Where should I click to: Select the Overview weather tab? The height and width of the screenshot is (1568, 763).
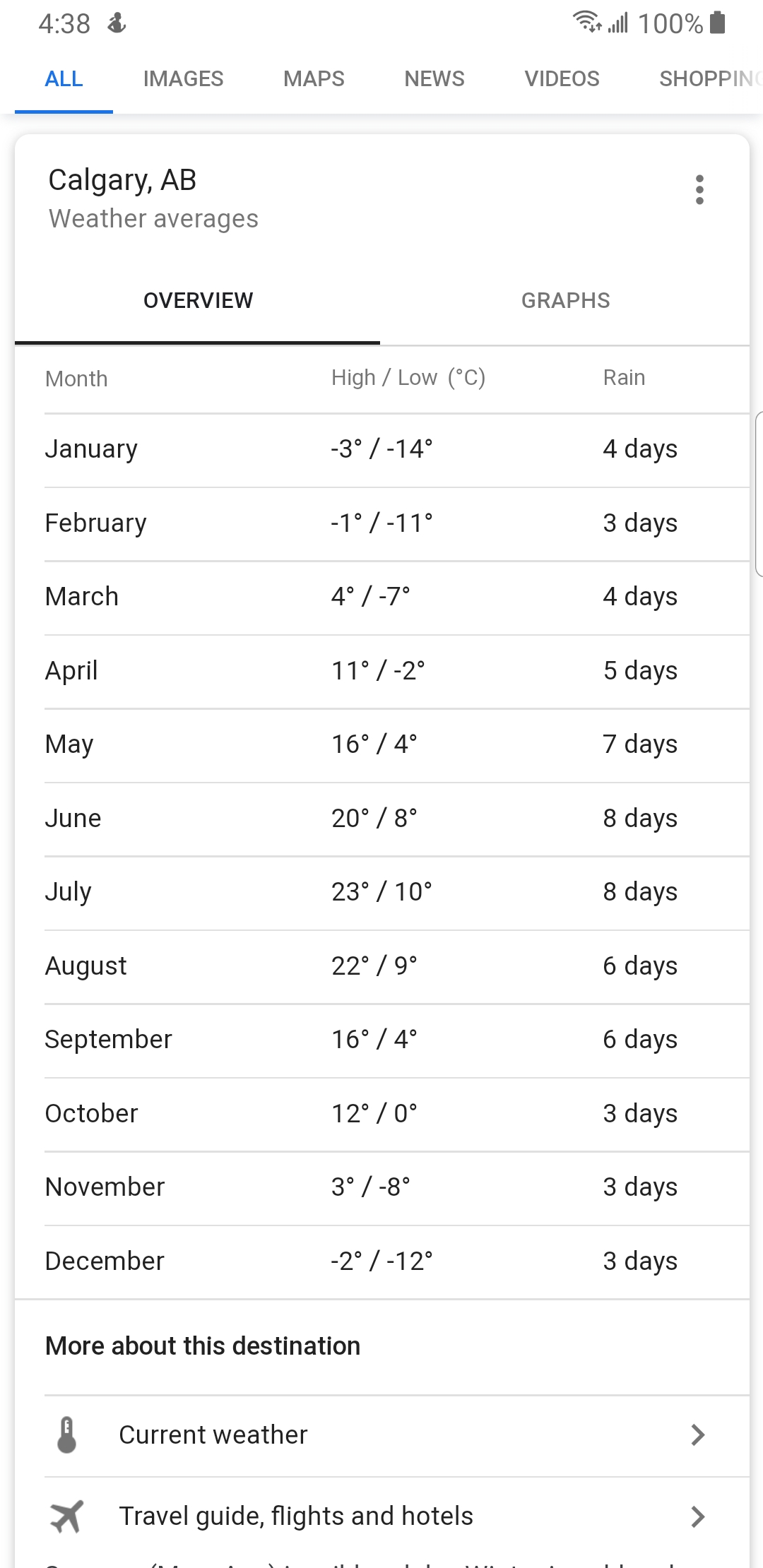pos(198,300)
